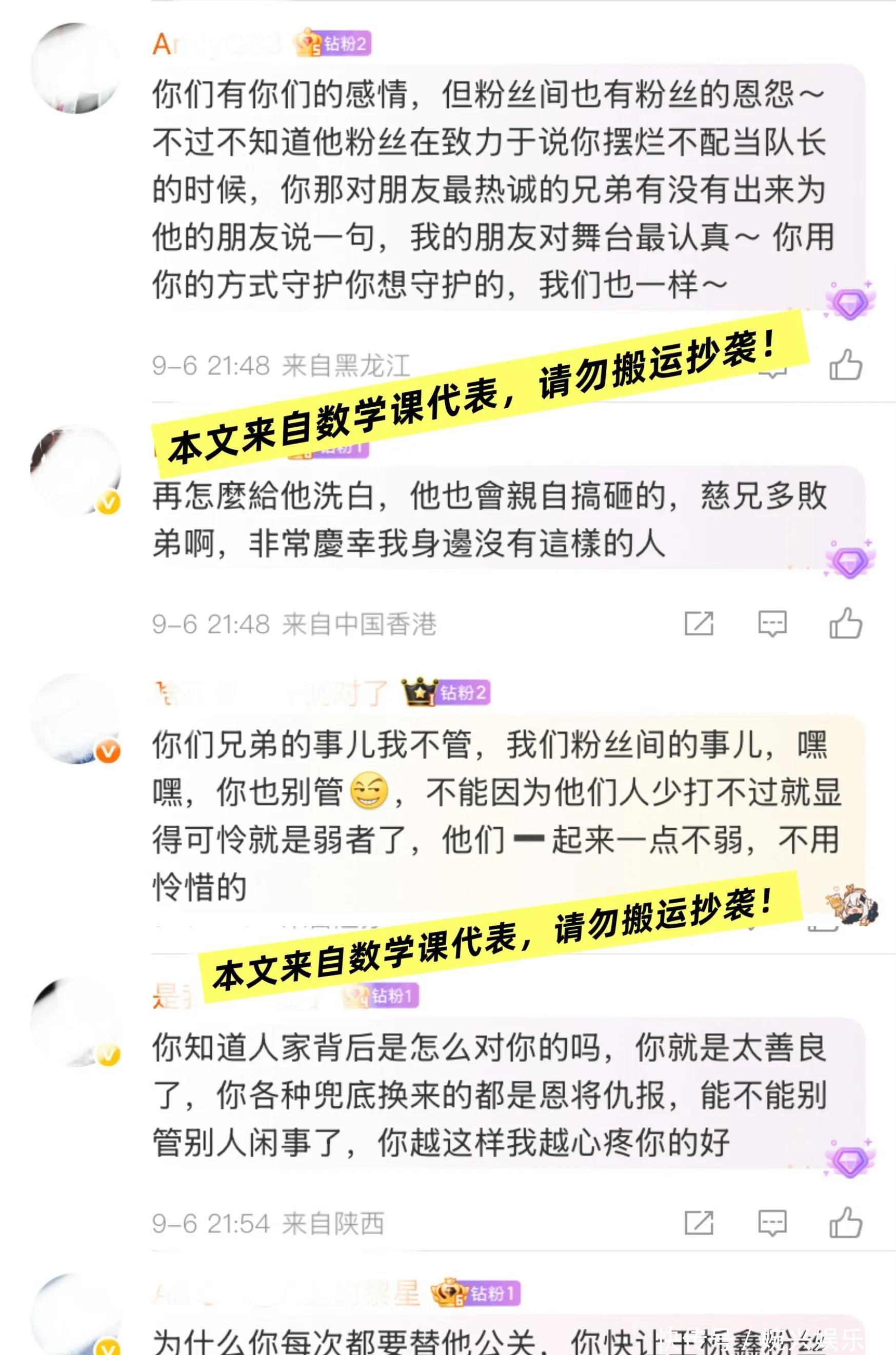Like the comment from 陕西
Screen dimensions: 896x1355
845,1223
